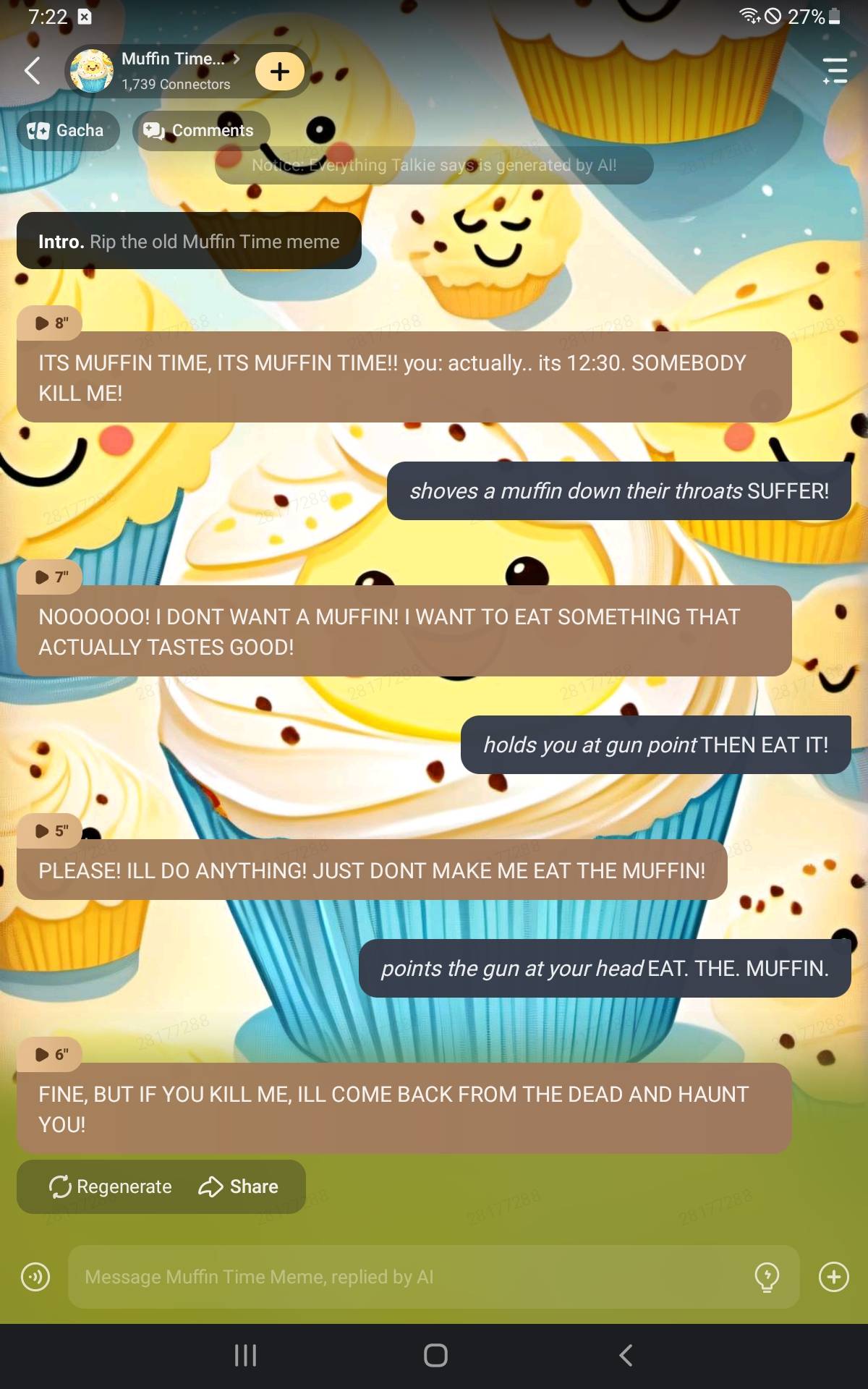Play the 8" voice message
868x1389 pixels.
pyautogui.click(x=49, y=323)
